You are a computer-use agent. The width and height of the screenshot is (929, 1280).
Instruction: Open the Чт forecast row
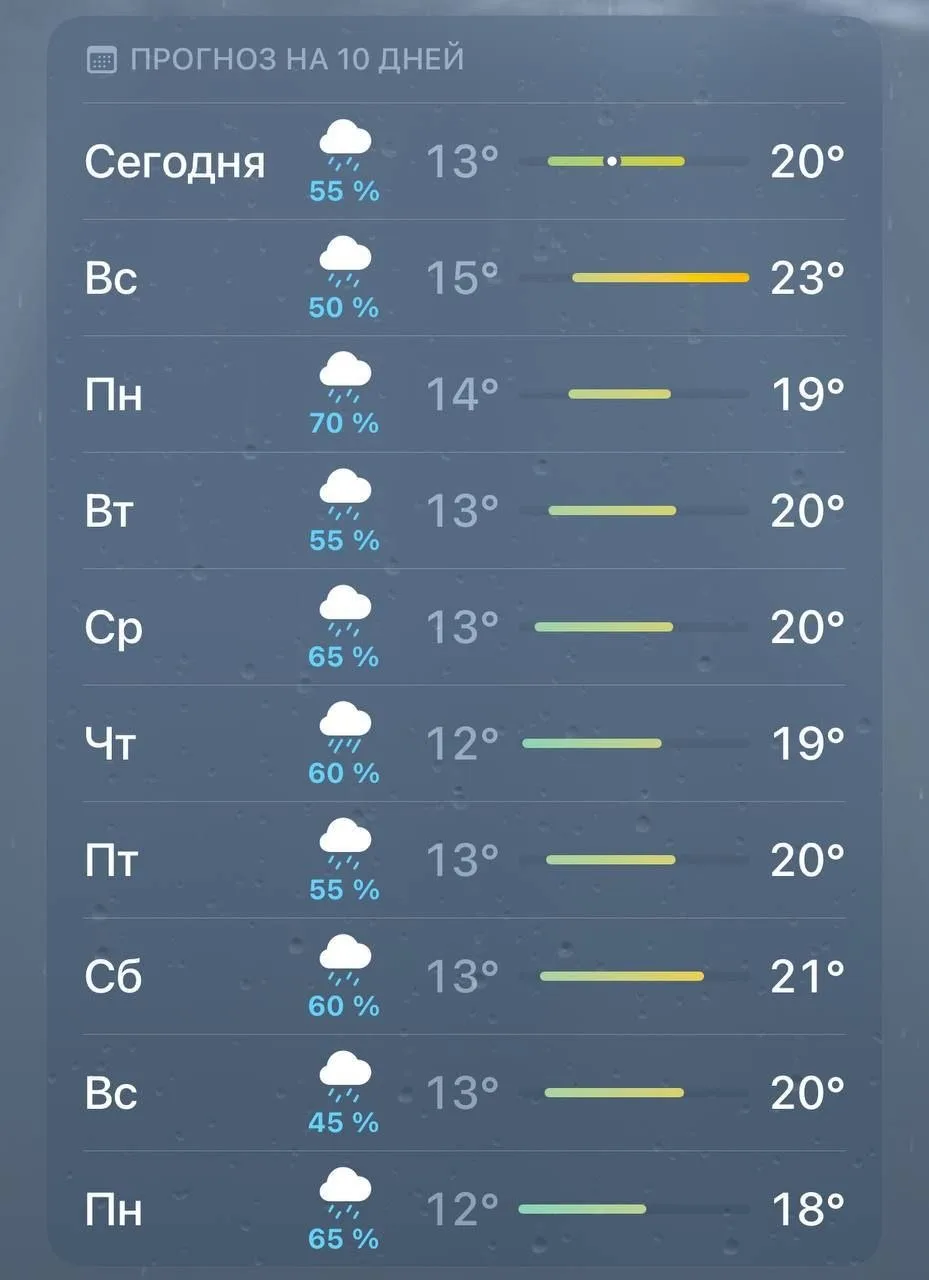coord(464,743)
